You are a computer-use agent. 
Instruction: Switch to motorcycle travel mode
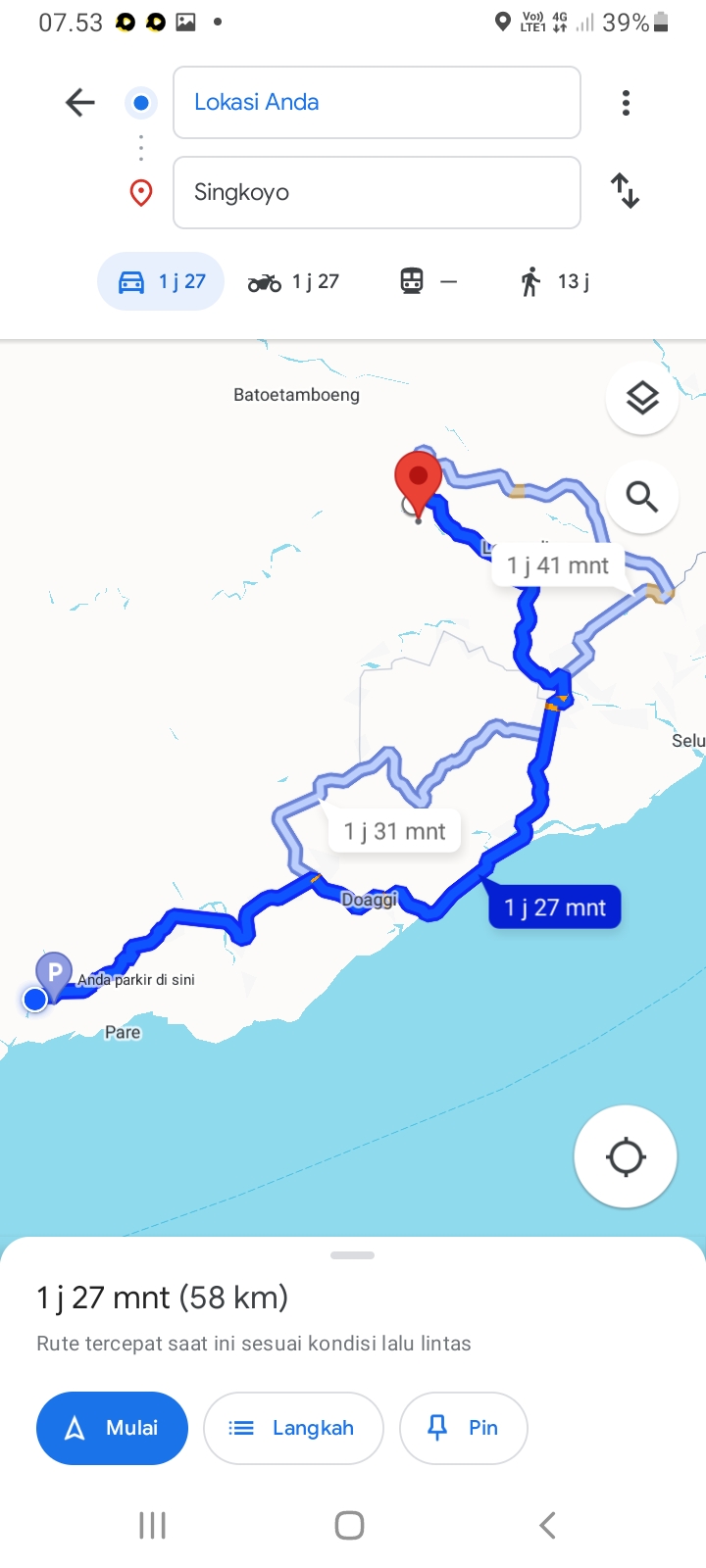(x=293, y=282)
